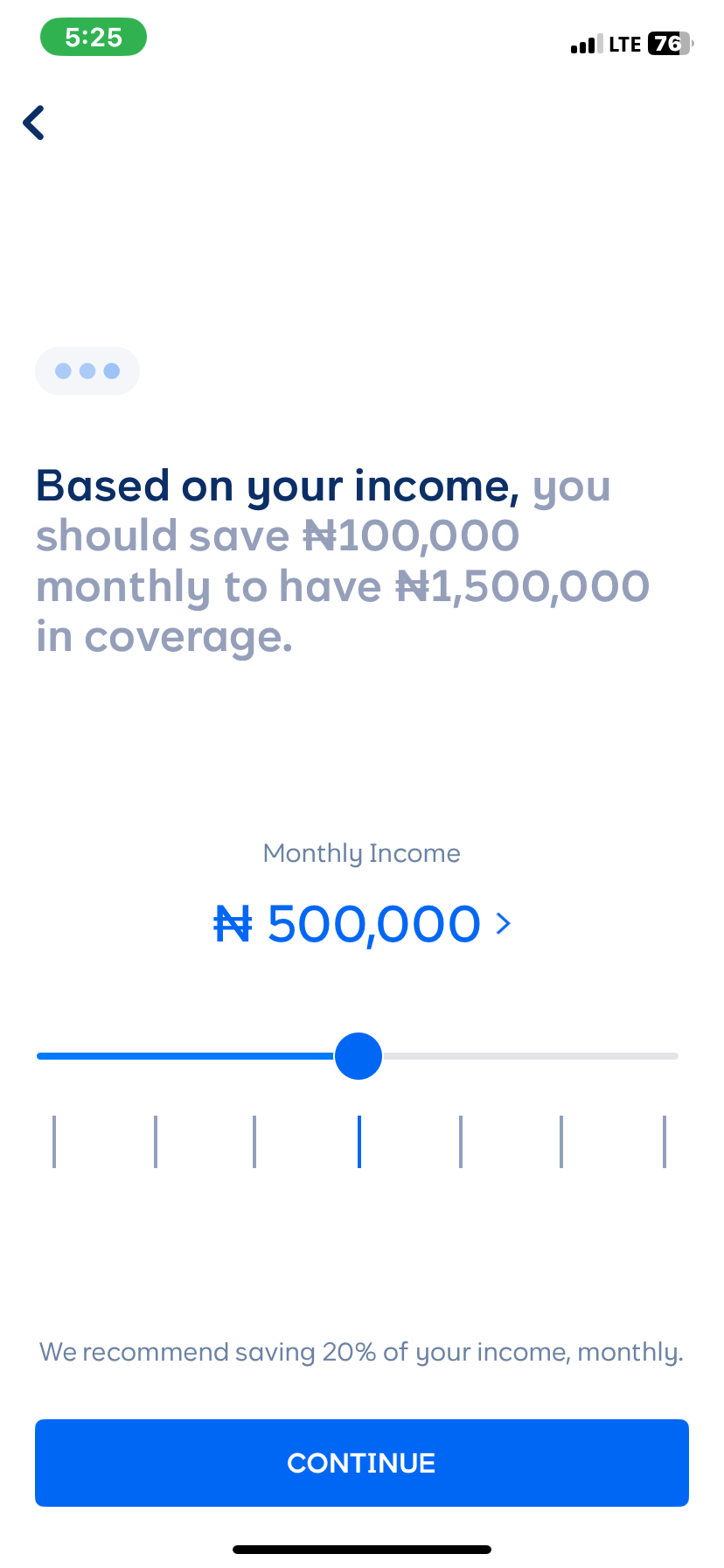The image size is (724, 1568).
Task: Tap the highlighted fourth tick mark below the slider
Action: tap(359, 1141)
